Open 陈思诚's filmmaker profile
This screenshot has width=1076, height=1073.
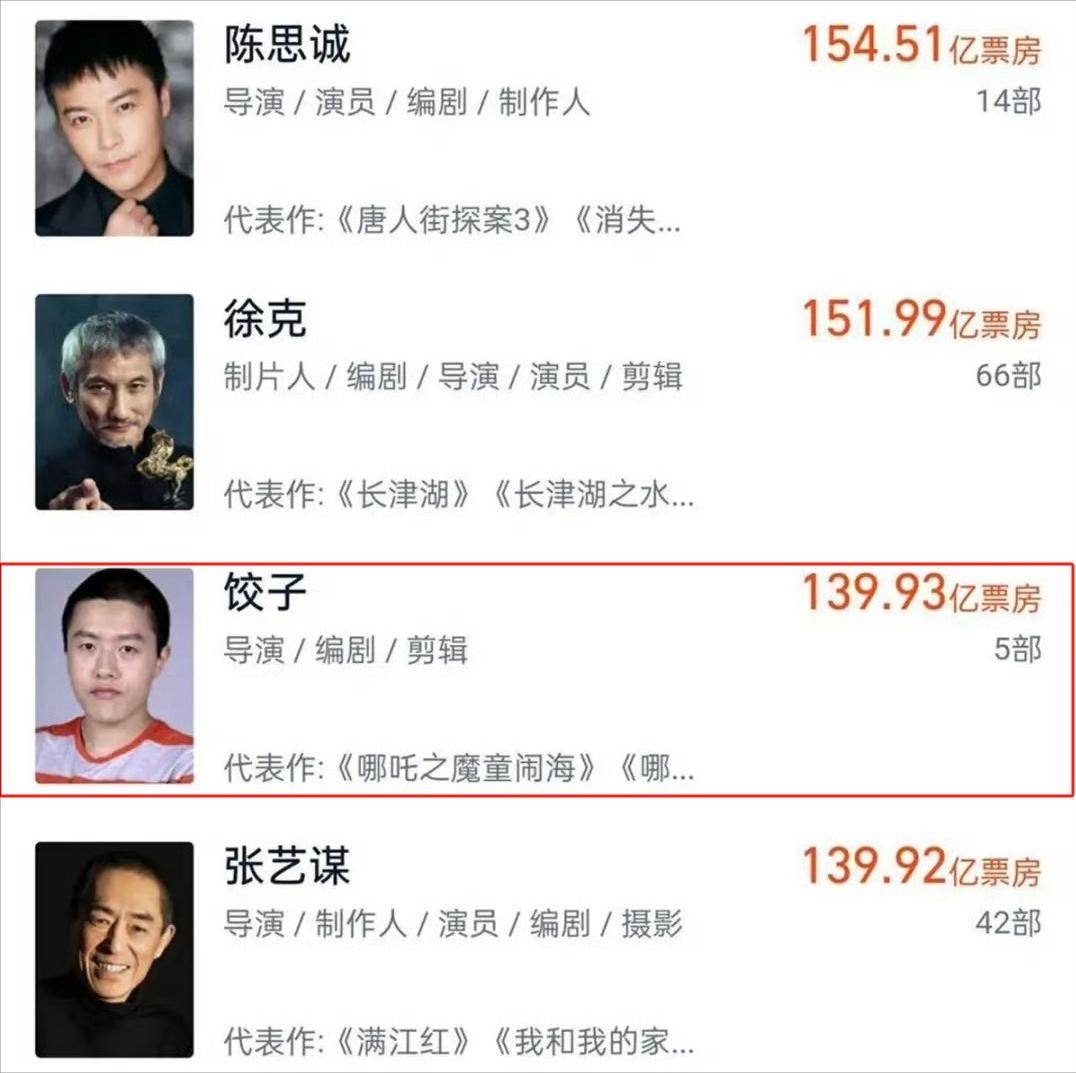(287, 45)
